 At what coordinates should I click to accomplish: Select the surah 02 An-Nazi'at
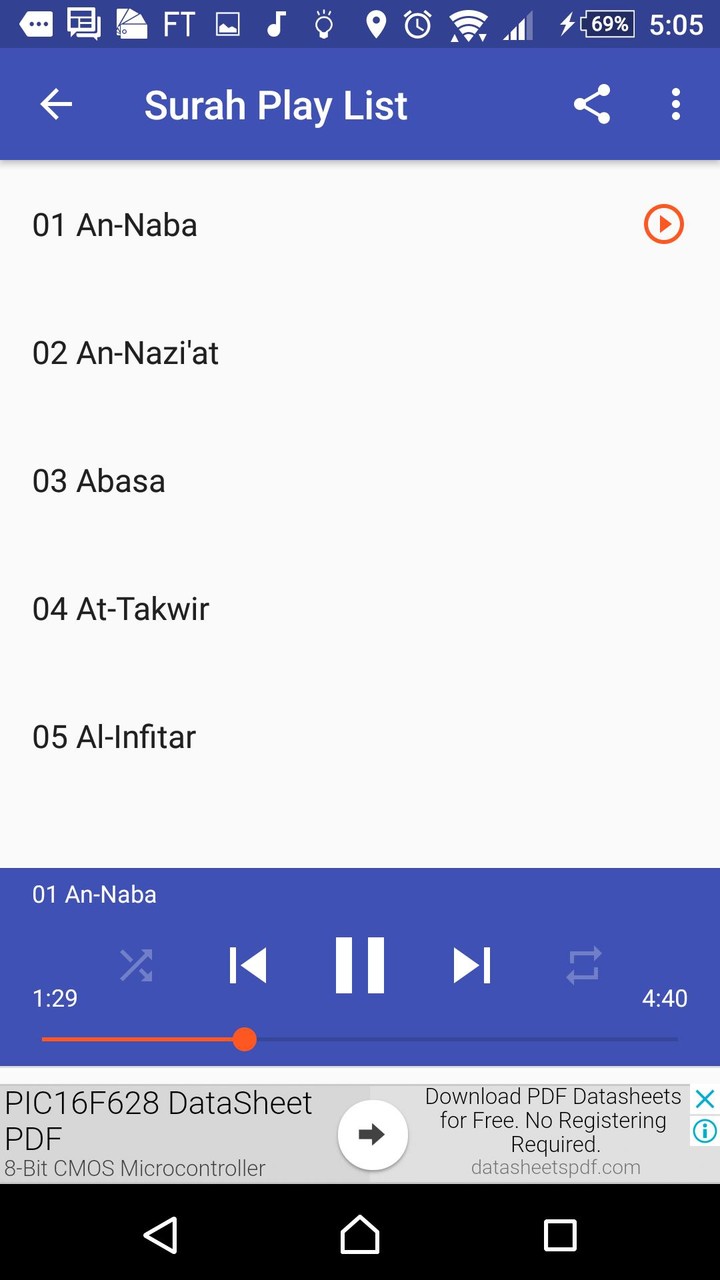click(124, 352)
